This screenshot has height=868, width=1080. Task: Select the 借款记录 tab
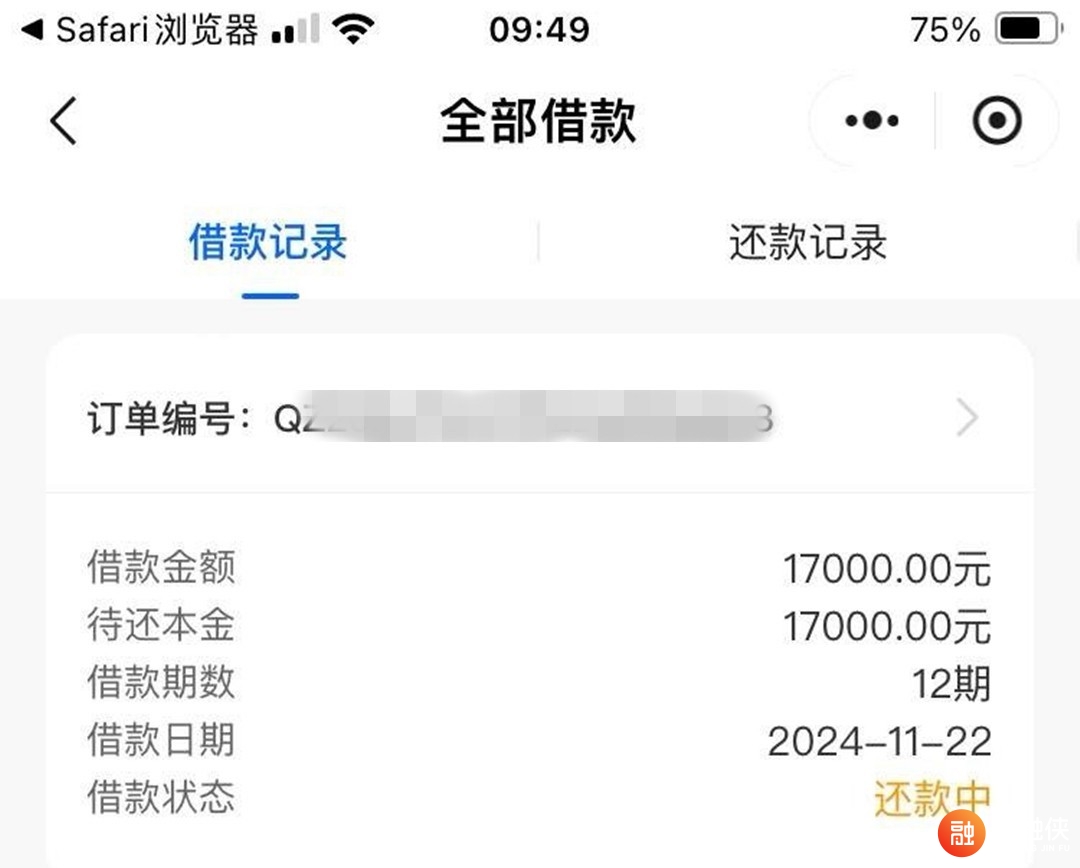[268, 243]
